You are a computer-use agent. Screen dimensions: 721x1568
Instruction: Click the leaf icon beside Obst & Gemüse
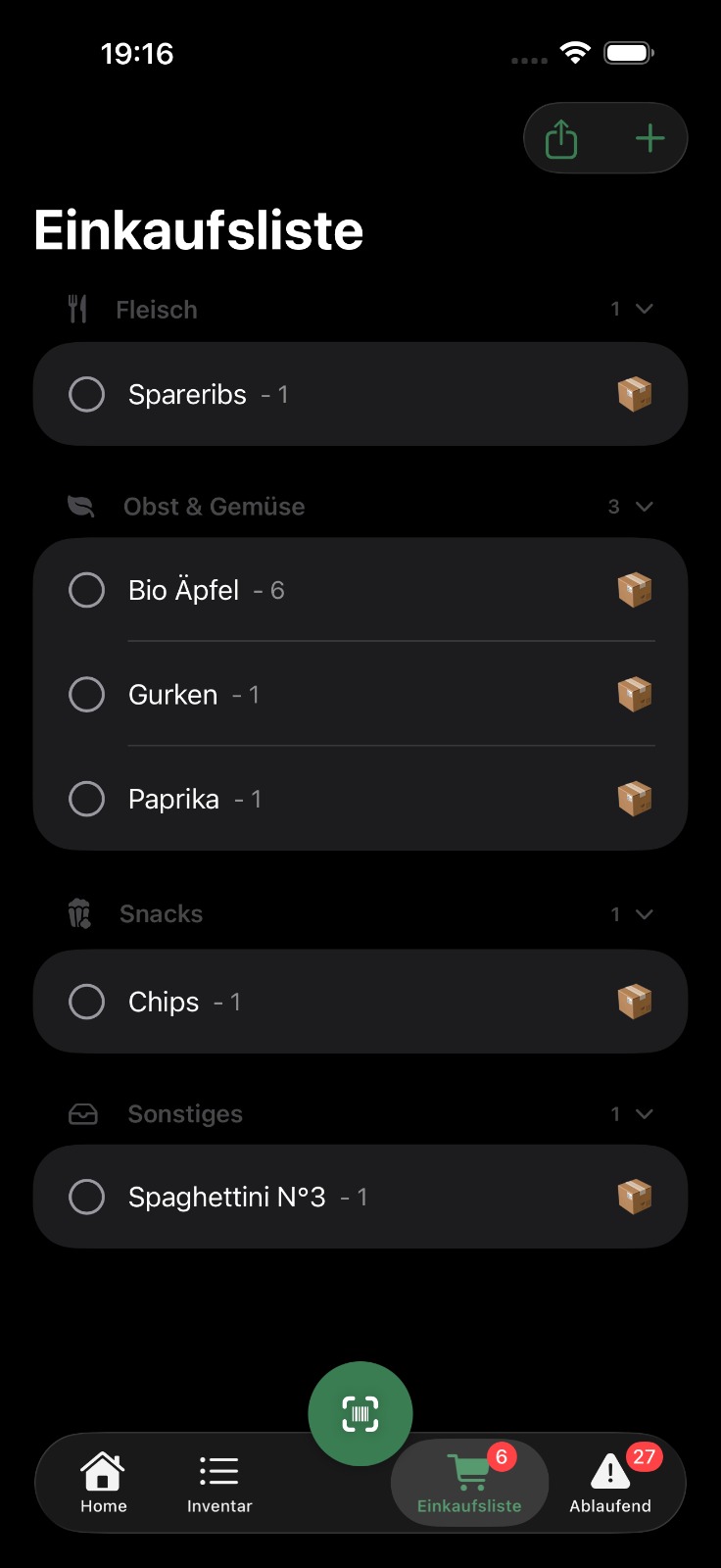[x=78, y=506]
